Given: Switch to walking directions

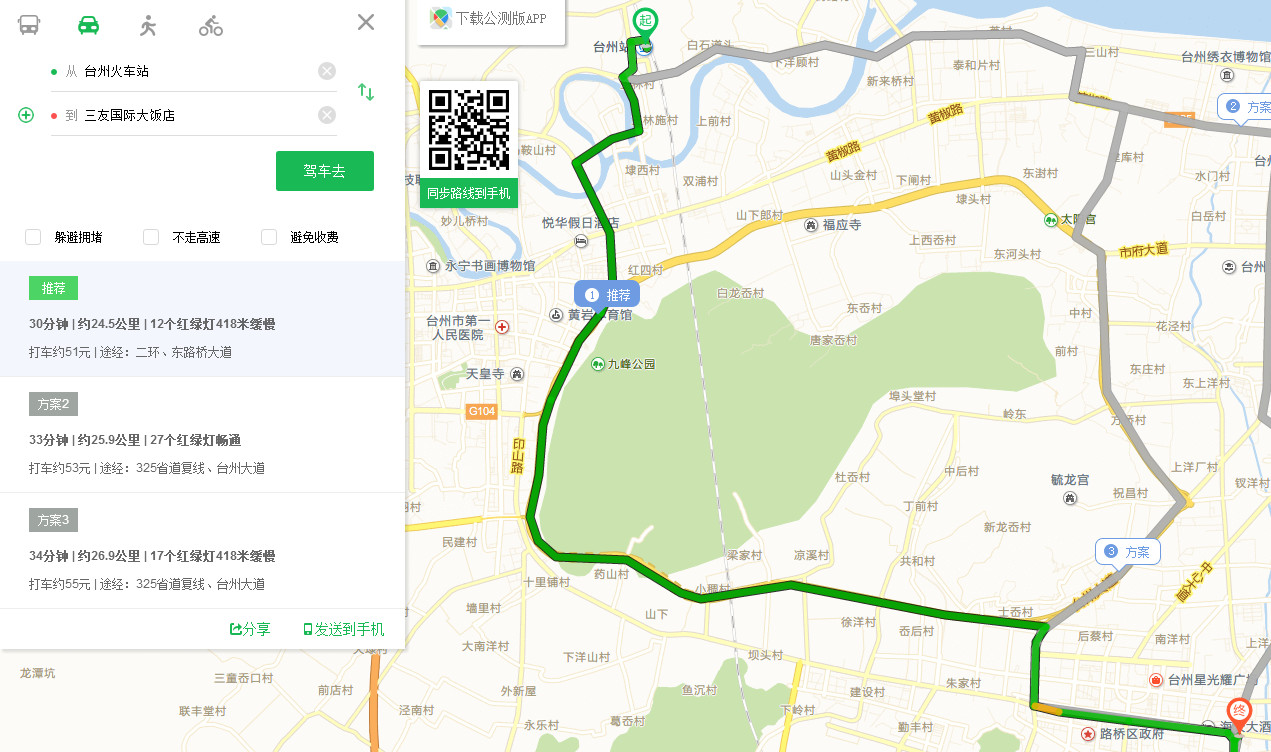Looking at the screenshot, I should (149, 25).
